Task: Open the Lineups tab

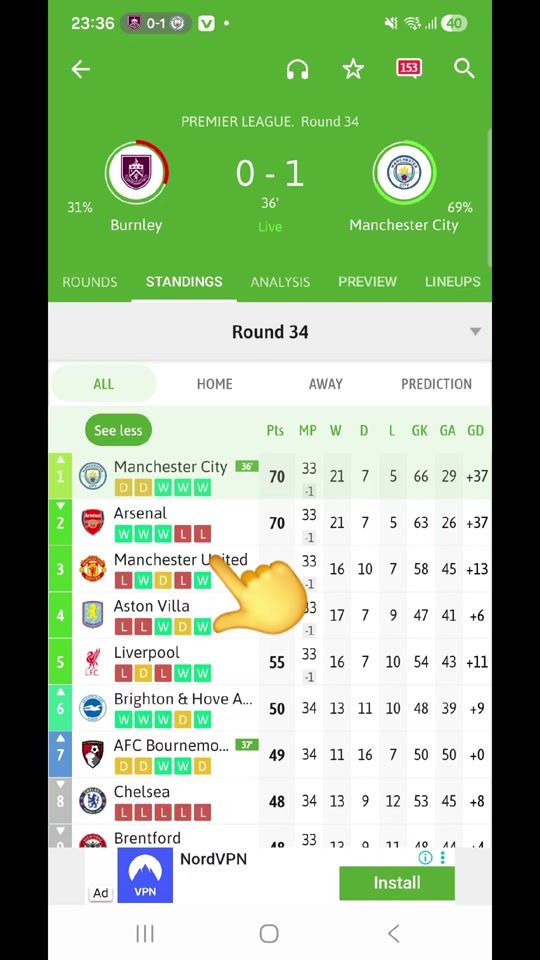Action: [452, 282]
